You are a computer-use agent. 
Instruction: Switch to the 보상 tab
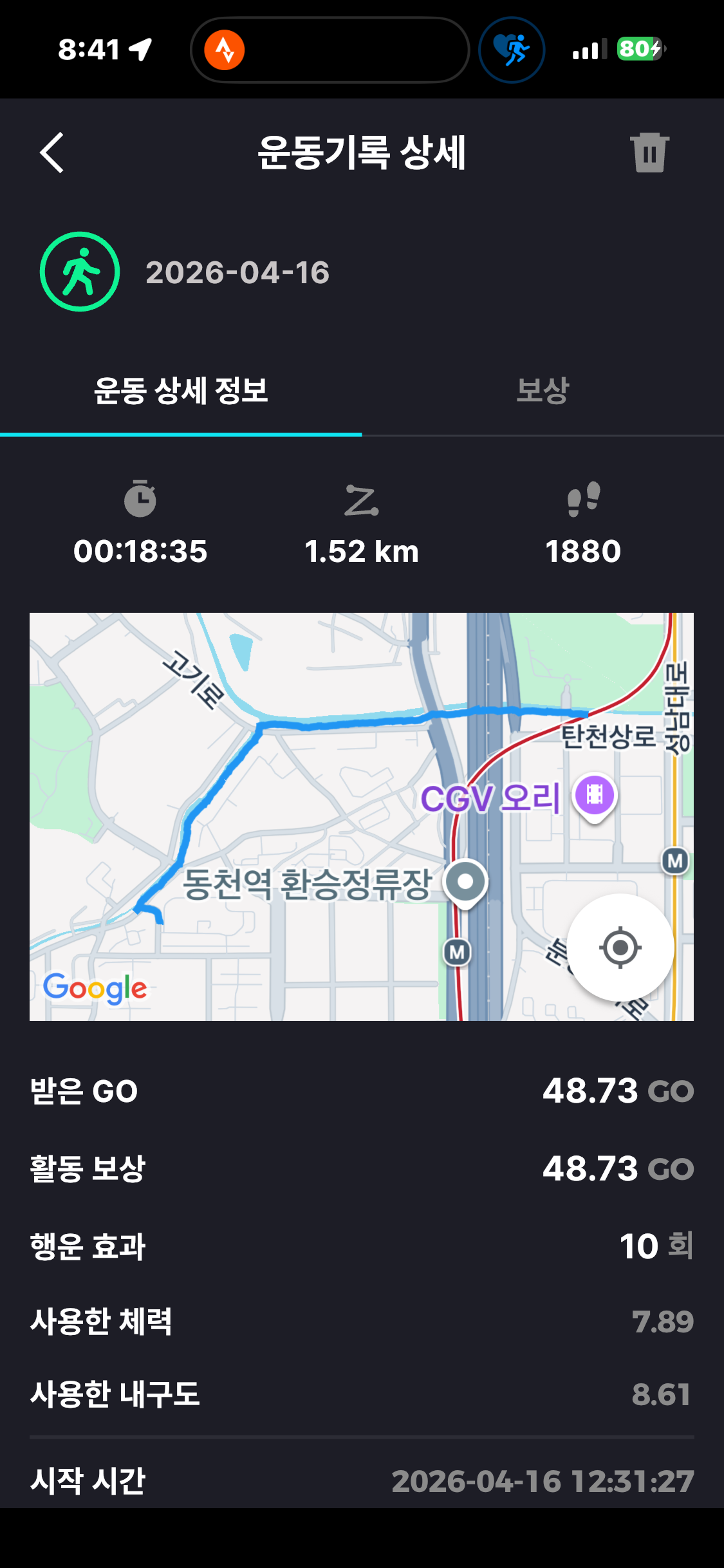pos(543,391)
